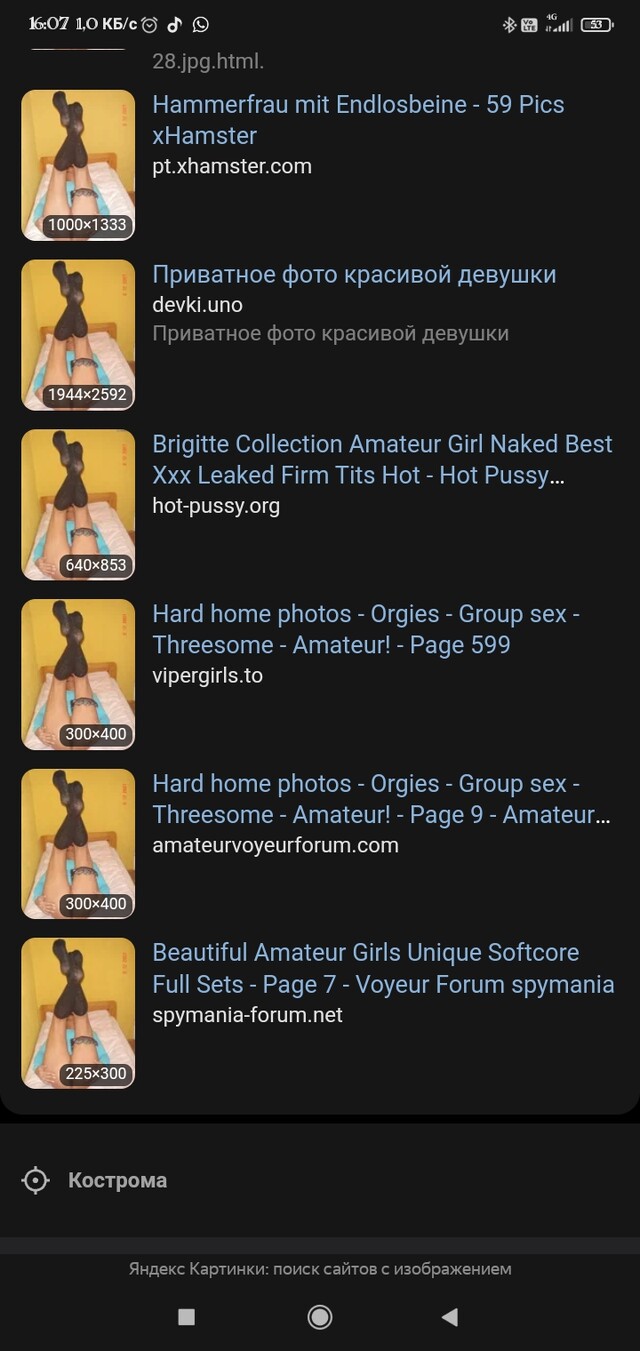Change the Кострома location setting
Image resolution: width=640 pixels, height=1351 pixels.
click(x=116, y=1180)
